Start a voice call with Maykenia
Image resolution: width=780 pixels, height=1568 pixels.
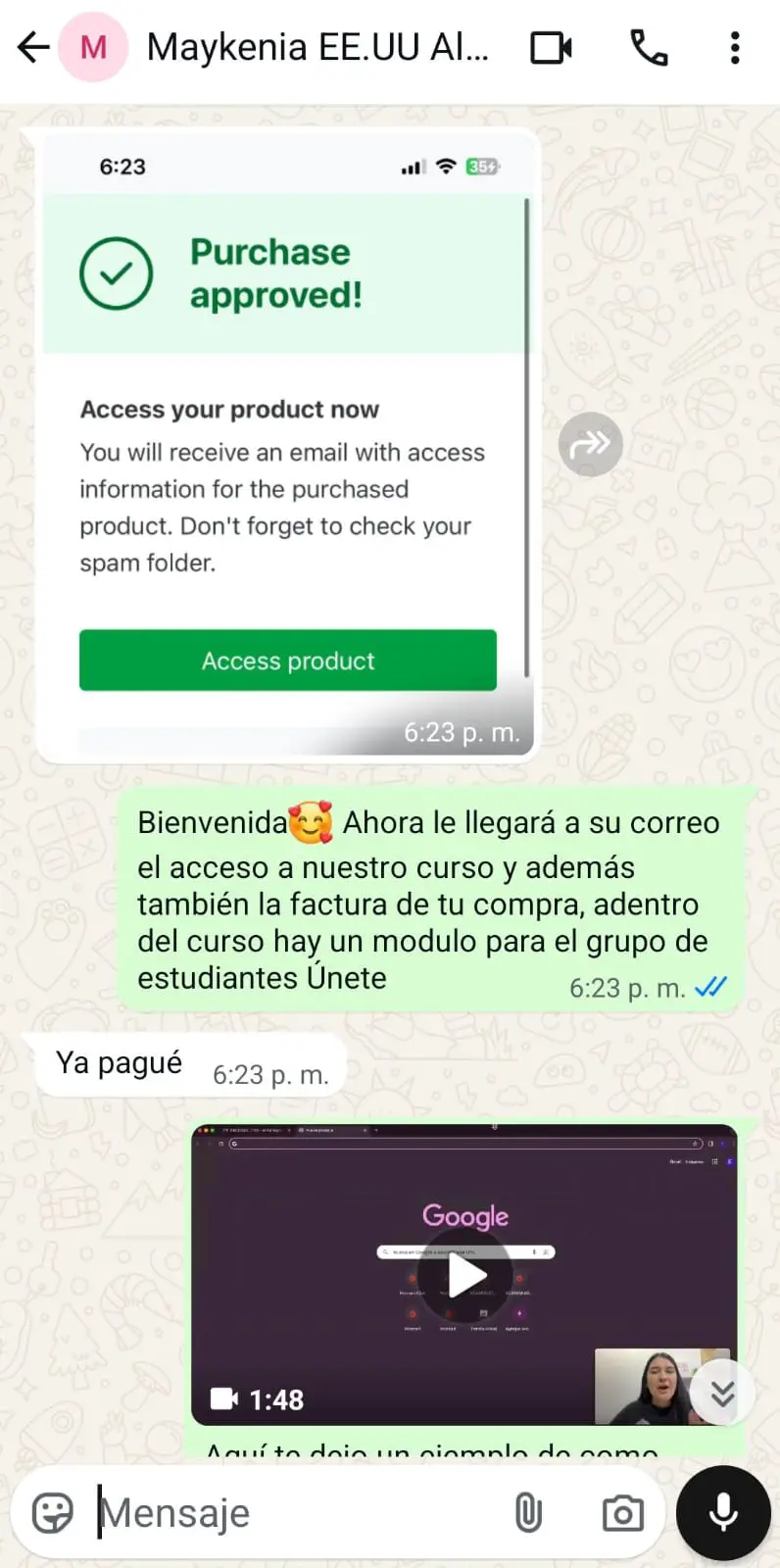click(649, 47)
